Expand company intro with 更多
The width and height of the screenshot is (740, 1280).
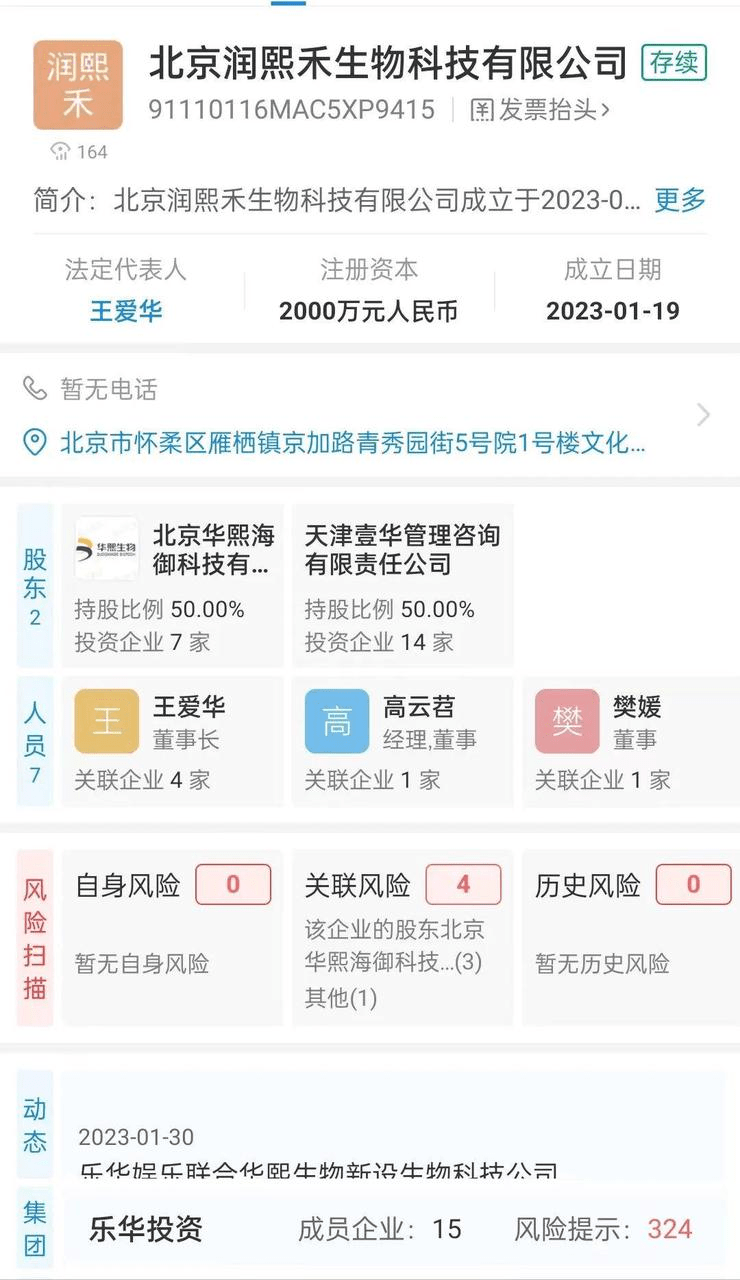[x=680, y=200]
